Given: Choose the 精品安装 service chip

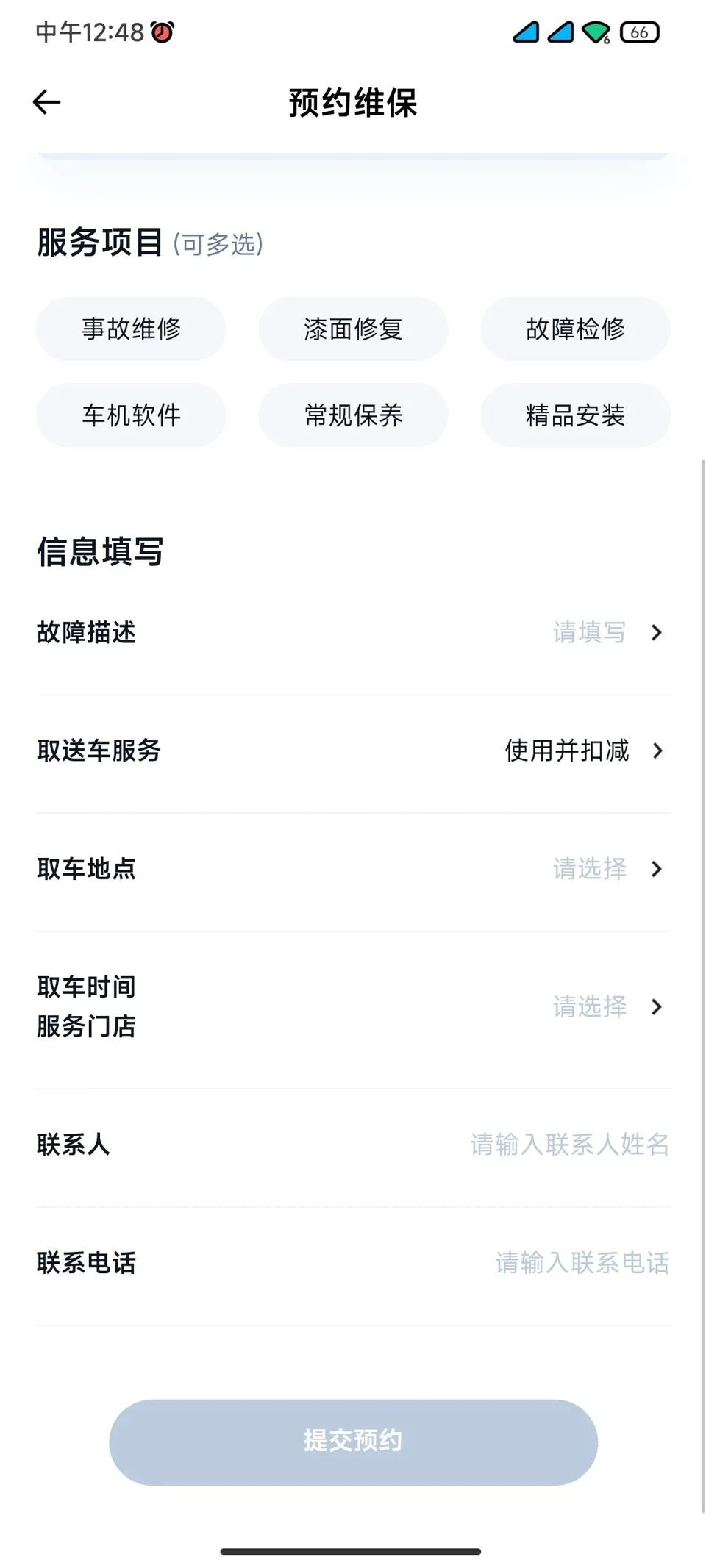Looking at the screenshot, I should 575,415.
